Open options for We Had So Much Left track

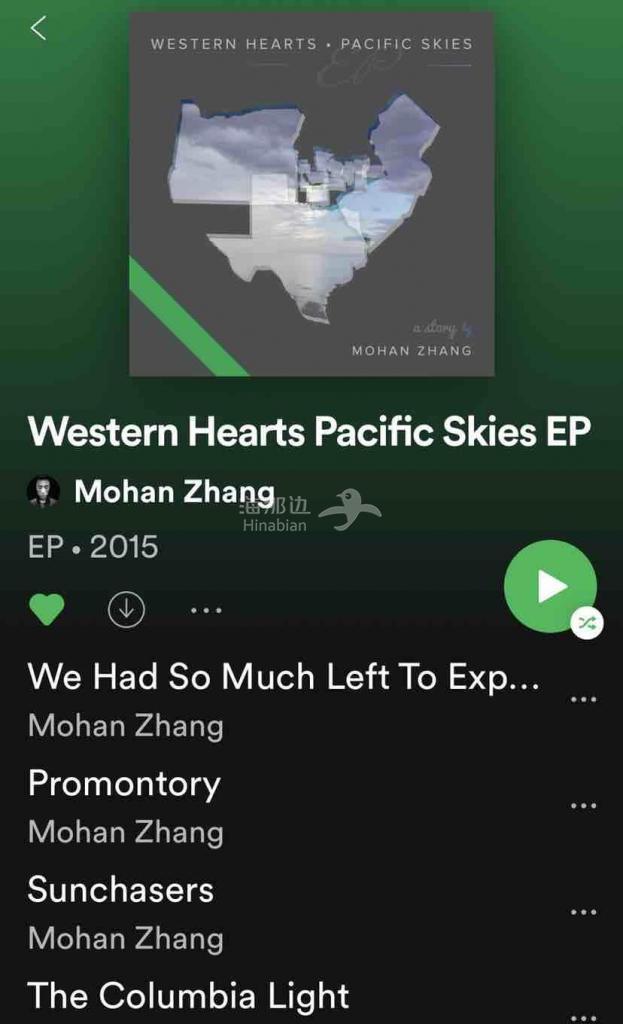coord(582,699)
